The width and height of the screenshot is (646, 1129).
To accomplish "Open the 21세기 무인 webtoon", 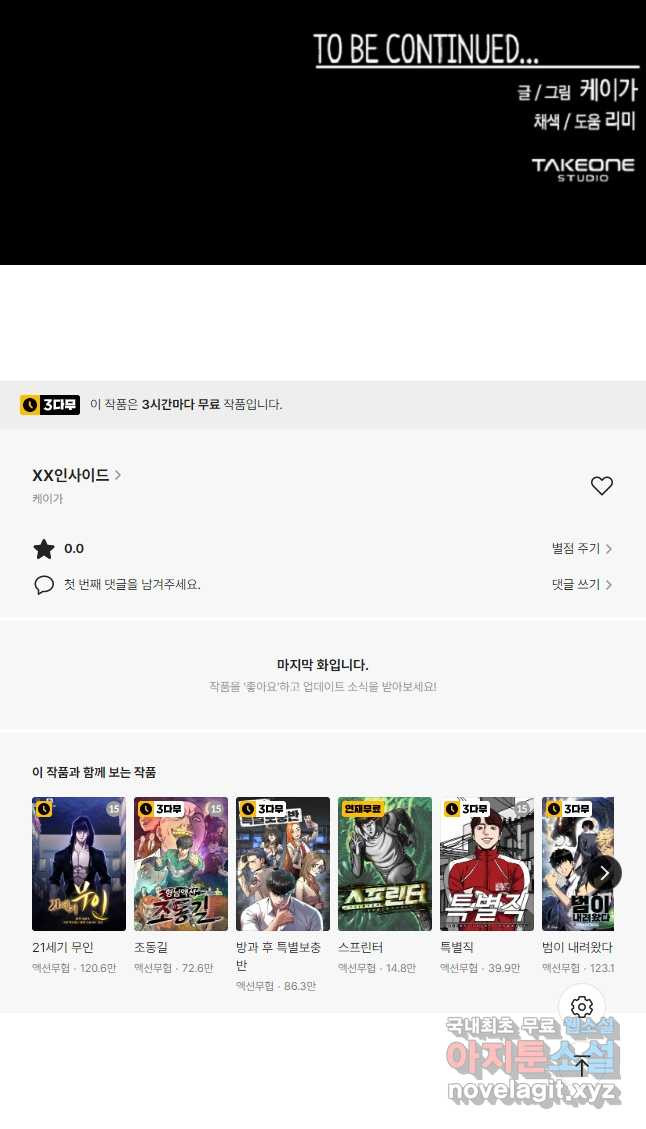I will (79, 864).
